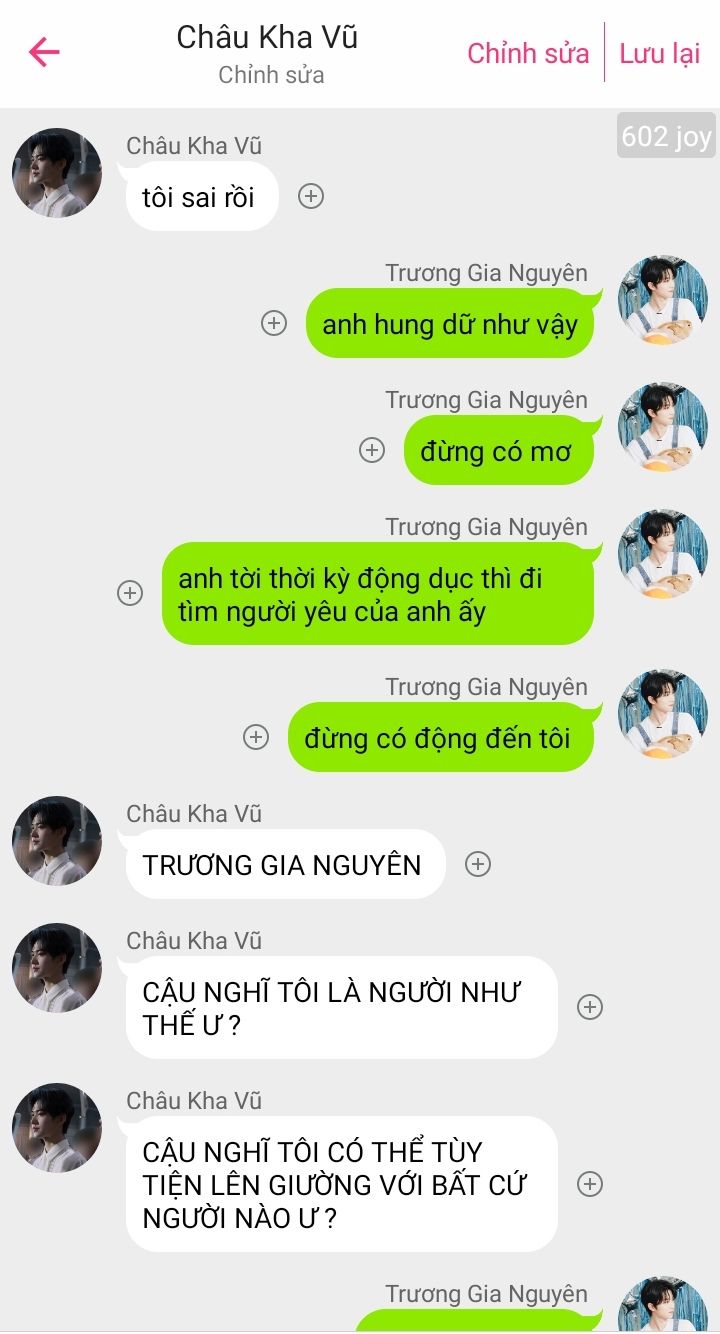Tap the plus icon beside "tôi sai rồi"
The width and height of the screenshot is (720, 1334).
click(x=311, y=196)
